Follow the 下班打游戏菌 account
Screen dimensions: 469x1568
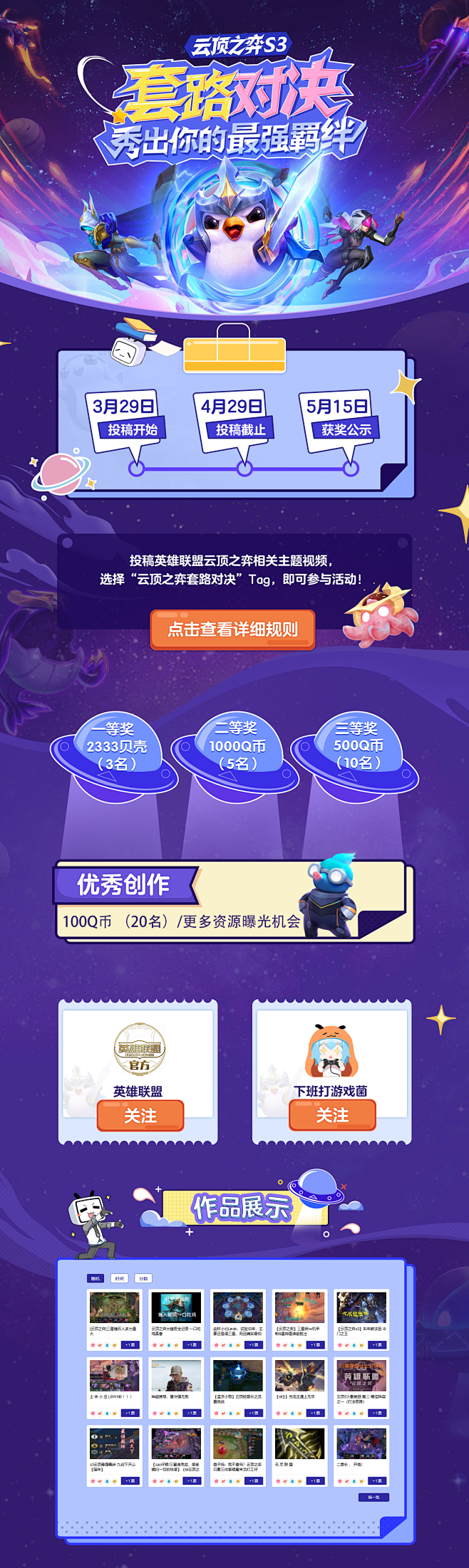click(x=332, y=1115)
